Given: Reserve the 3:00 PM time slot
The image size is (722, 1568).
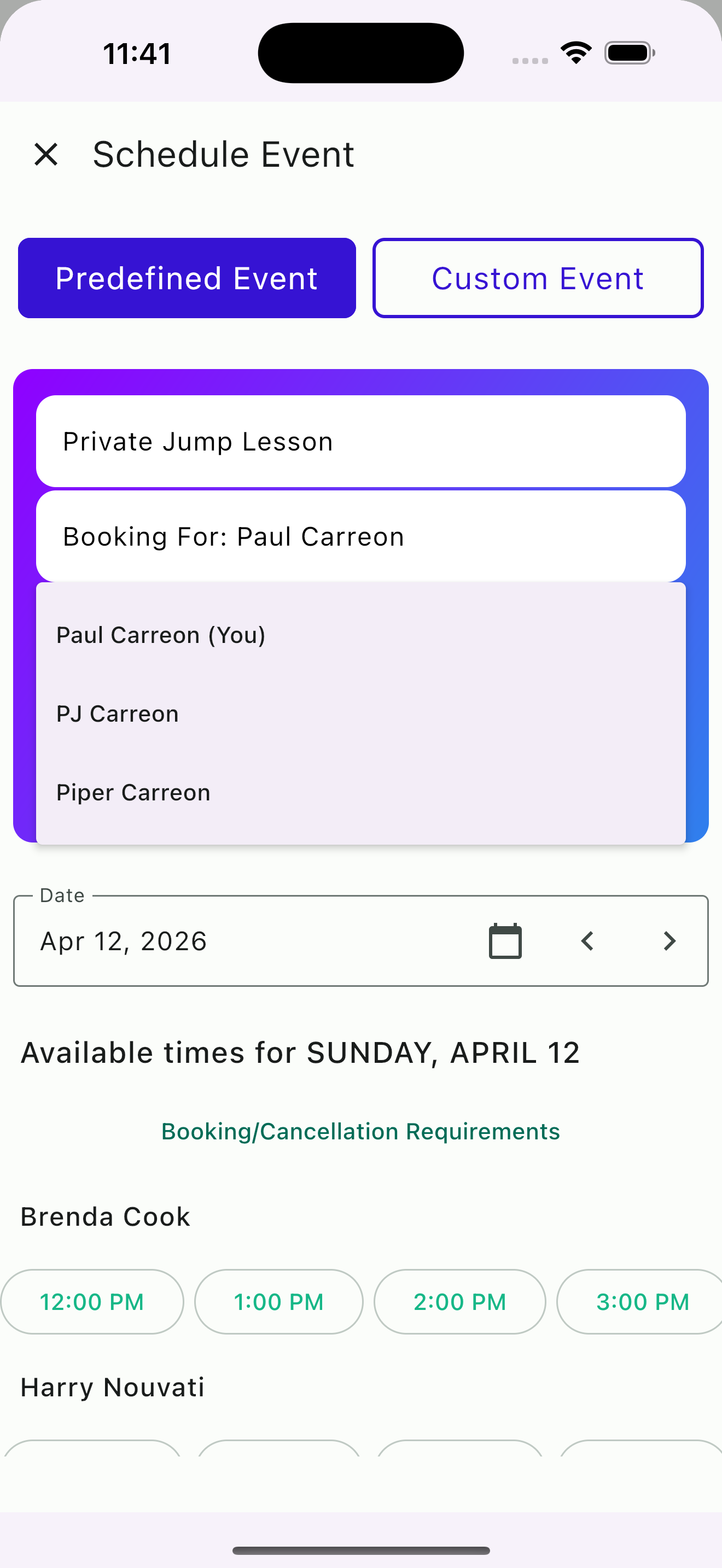Looking at the screenshot, I should click(641, 1301).
